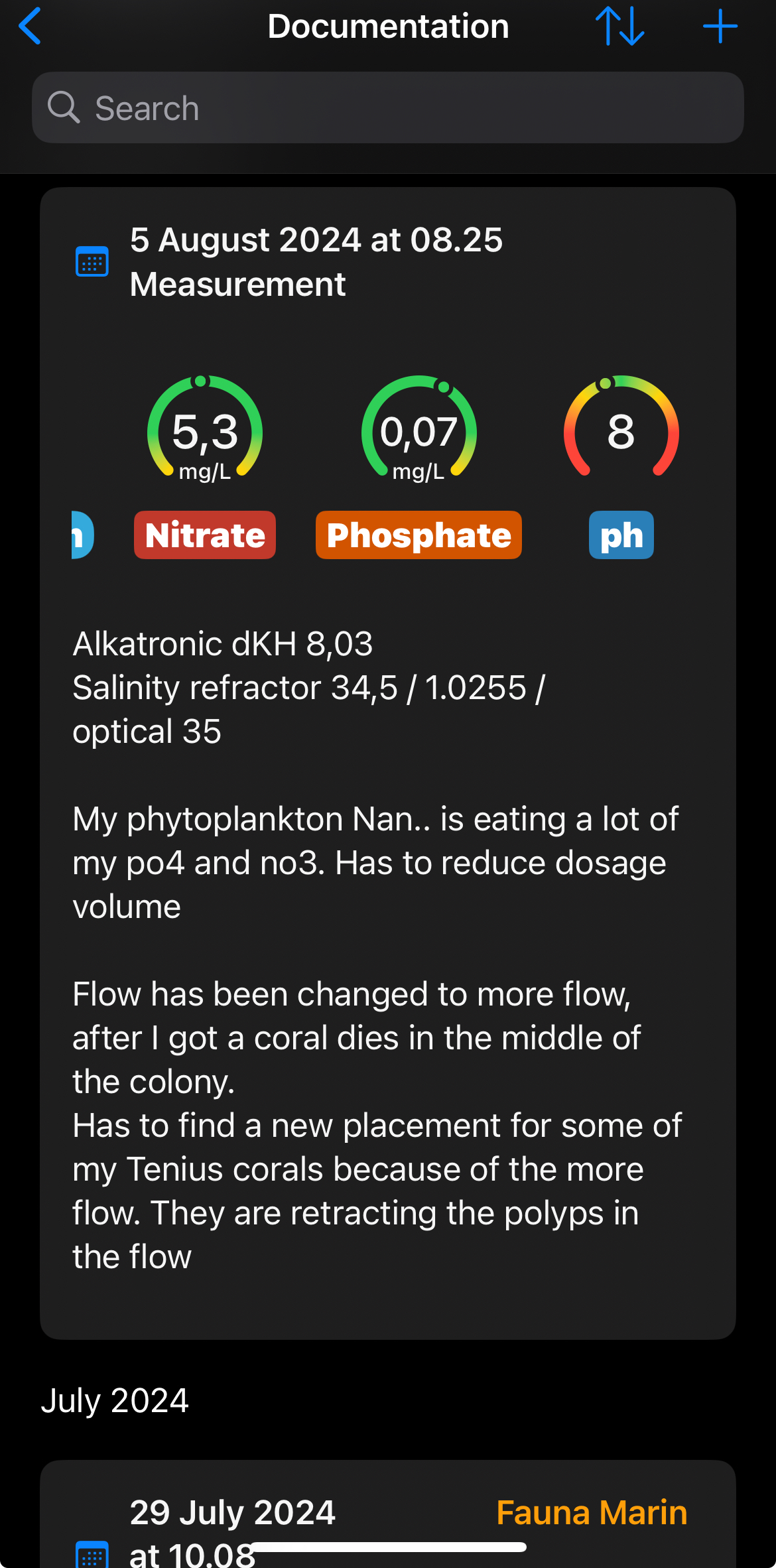This screenshot has width=776, height=1568.
Task: Focus the Search field
Action: pyautogui.click(x=387, y=108)
